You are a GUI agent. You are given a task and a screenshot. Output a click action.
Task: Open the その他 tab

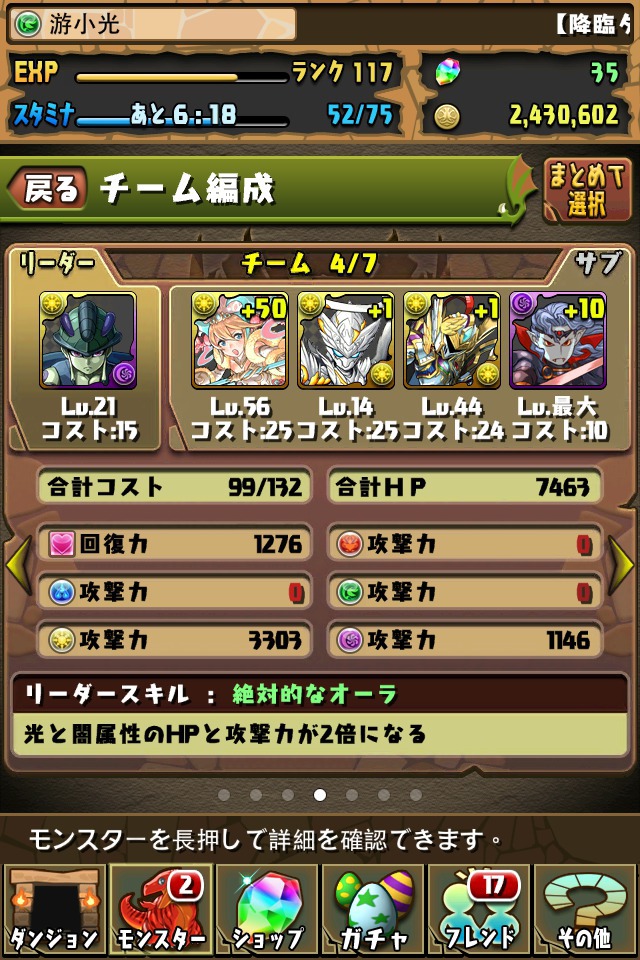(x=585, y=910)
